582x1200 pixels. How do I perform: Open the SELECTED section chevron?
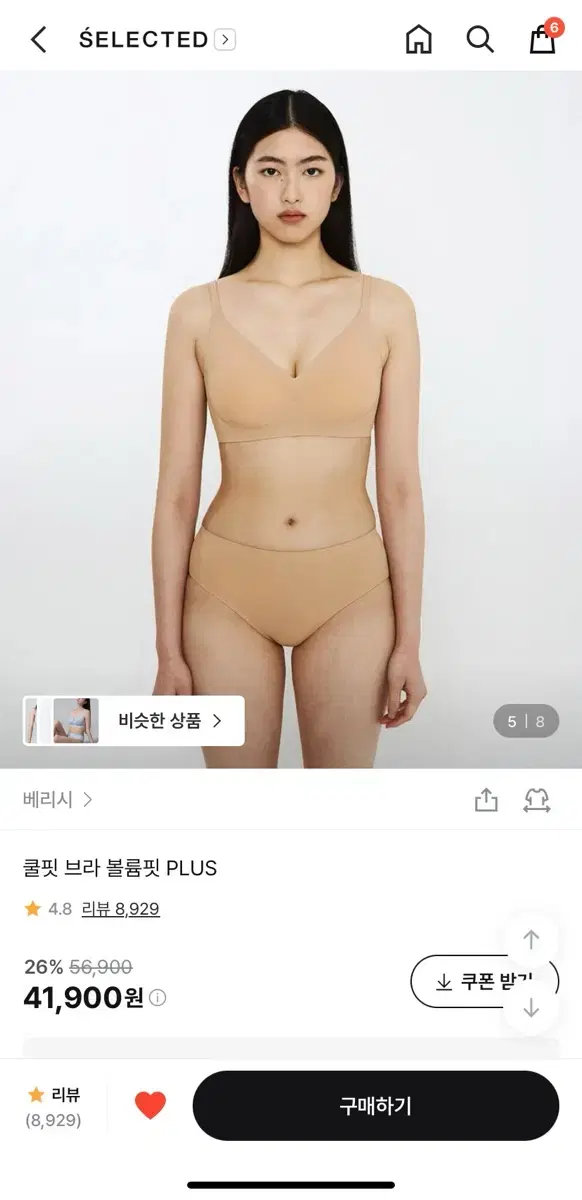pos(226,40)
